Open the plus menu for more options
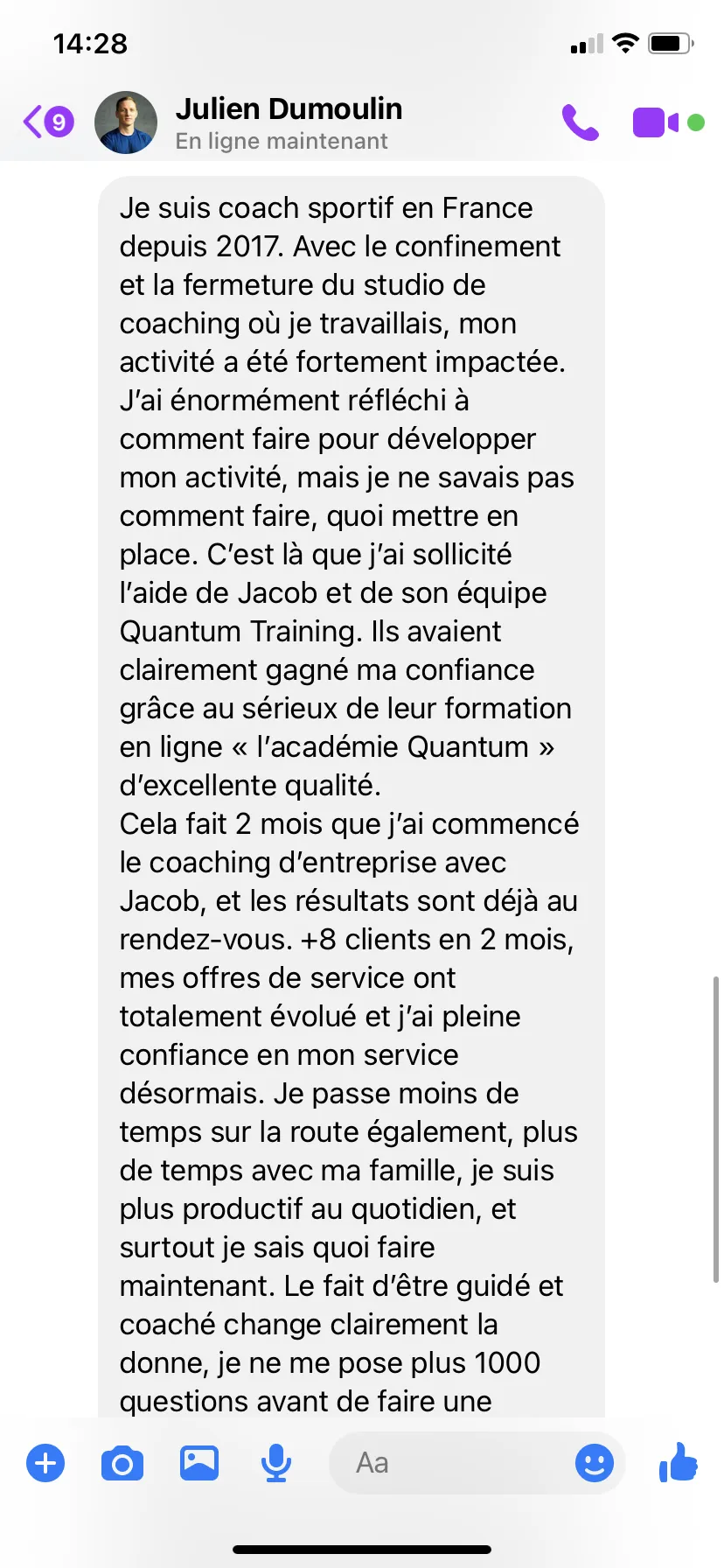 point(45,1463)
